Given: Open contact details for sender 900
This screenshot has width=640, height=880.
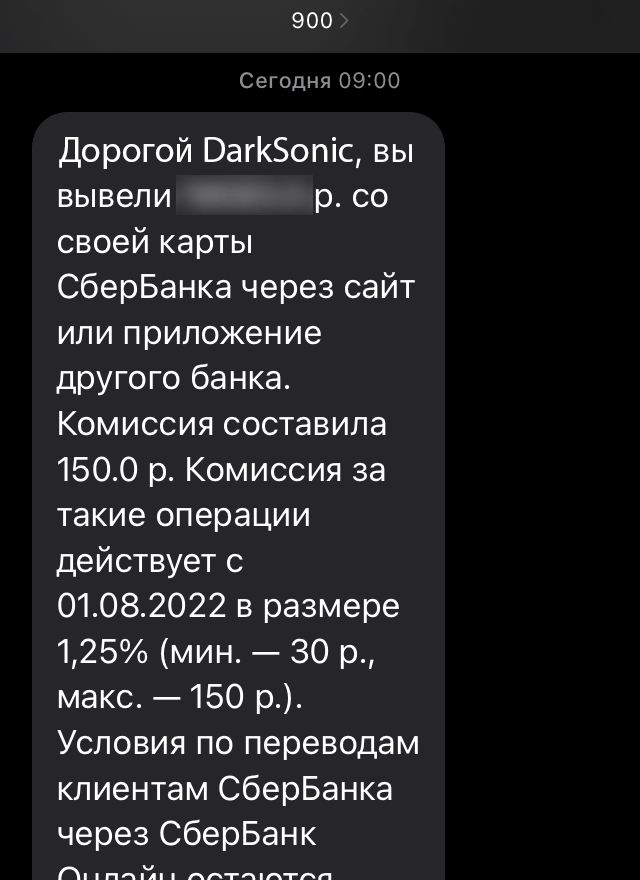Looking at the screenshot, I should [320, 21].
